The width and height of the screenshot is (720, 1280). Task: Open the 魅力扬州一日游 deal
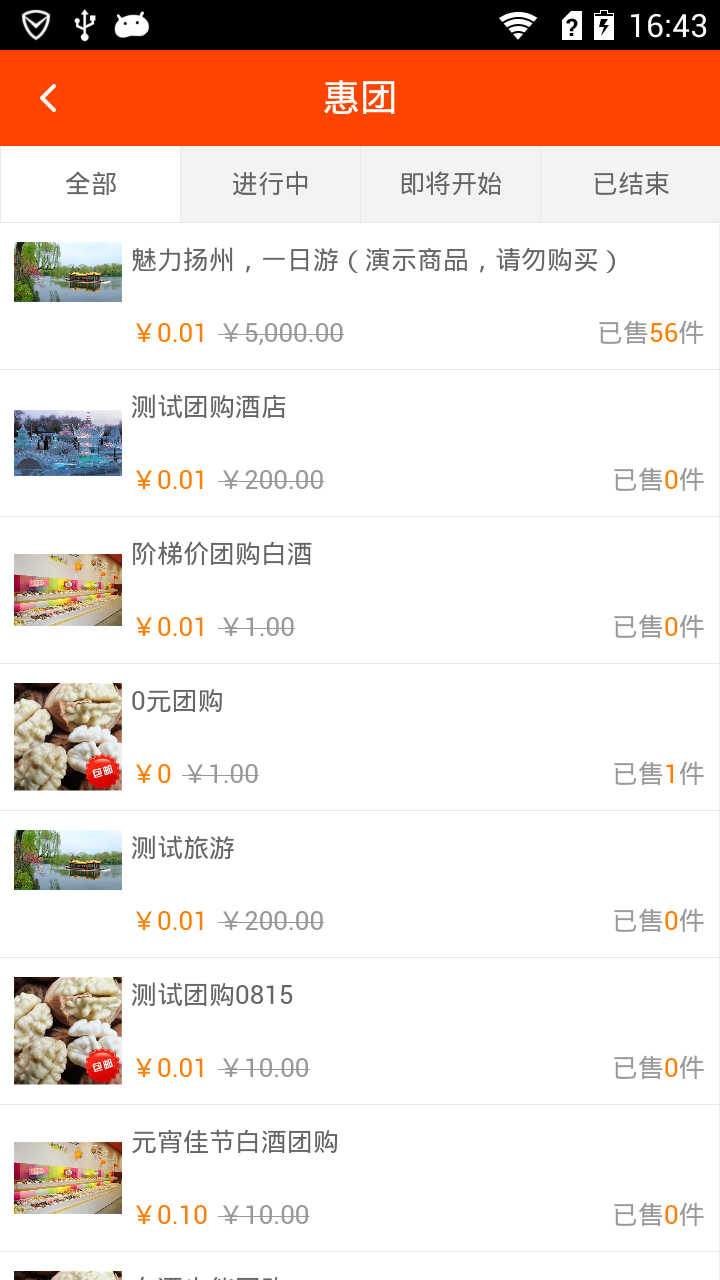tap(360, 295)
